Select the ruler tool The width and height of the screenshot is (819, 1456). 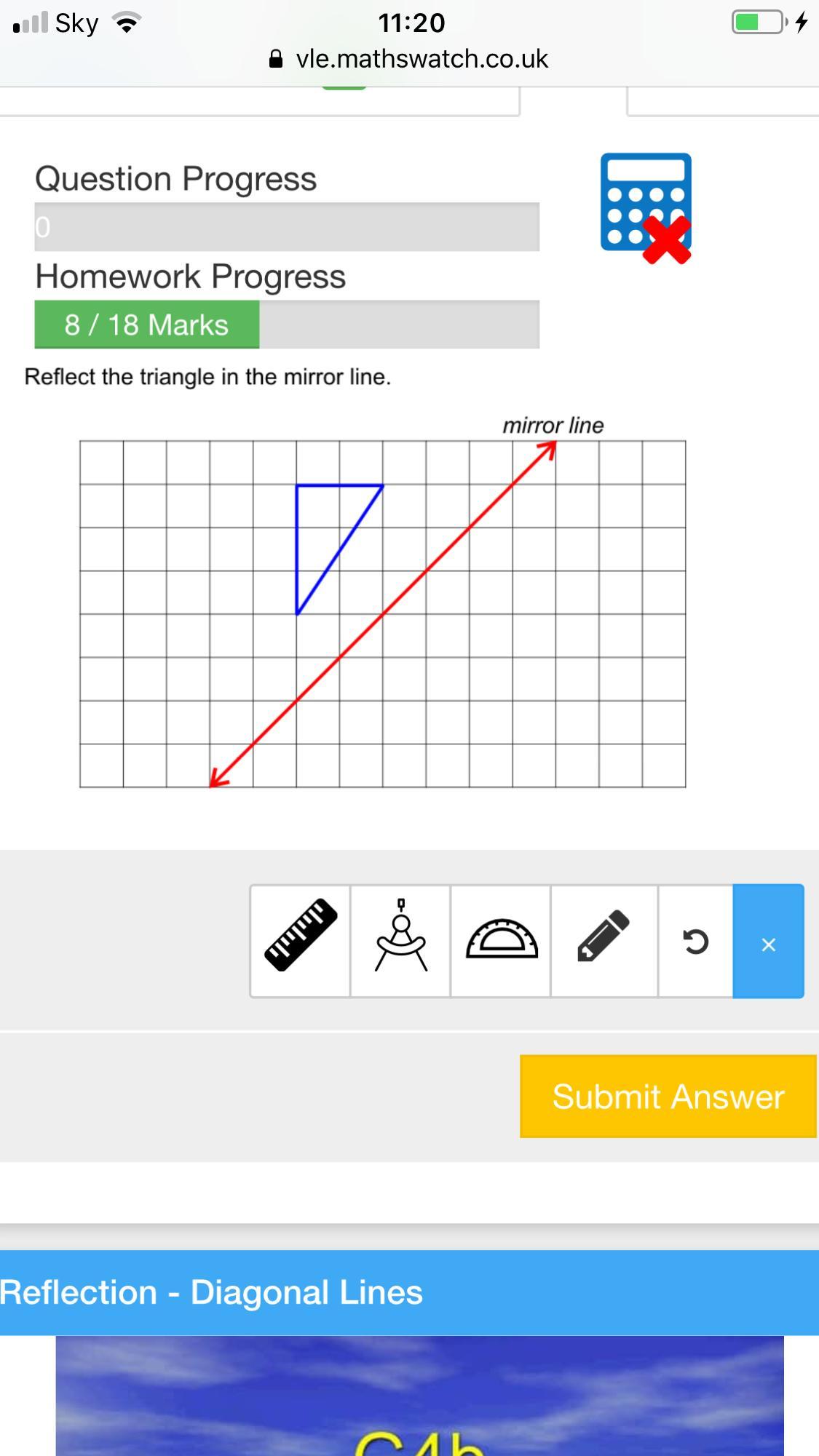pos(301,942)
